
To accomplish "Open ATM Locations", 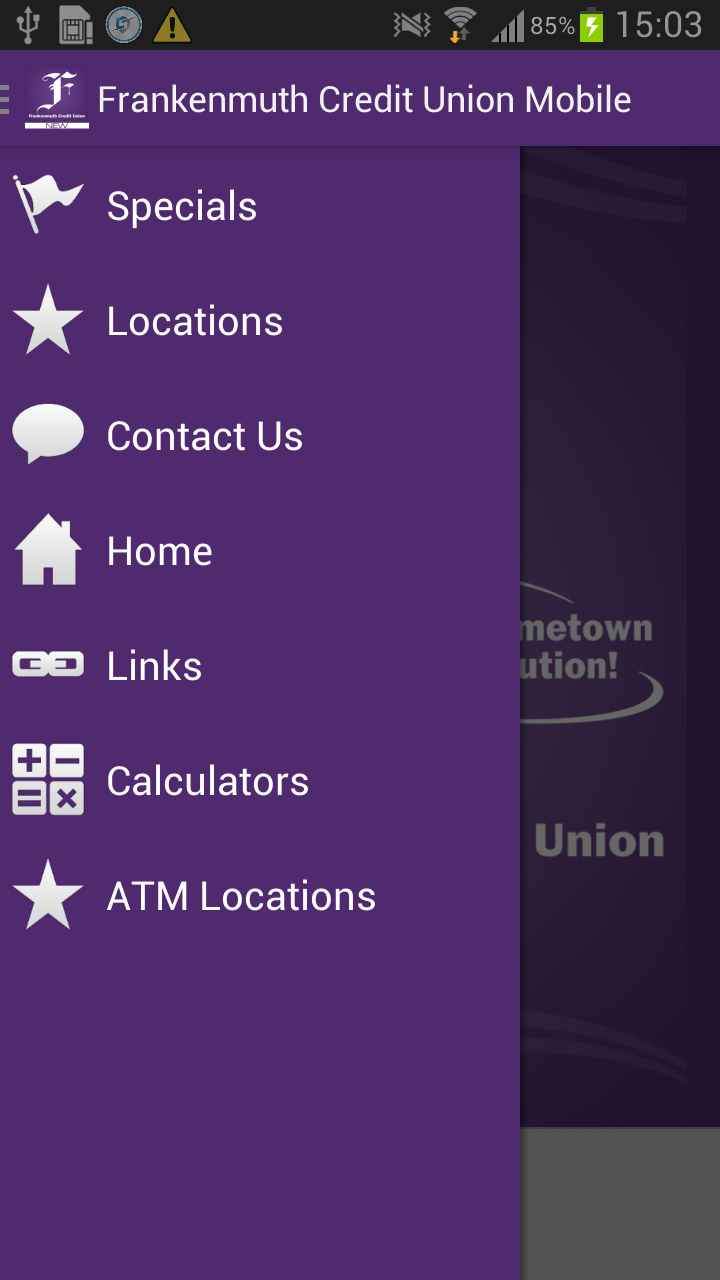I will tap(240, 896).
